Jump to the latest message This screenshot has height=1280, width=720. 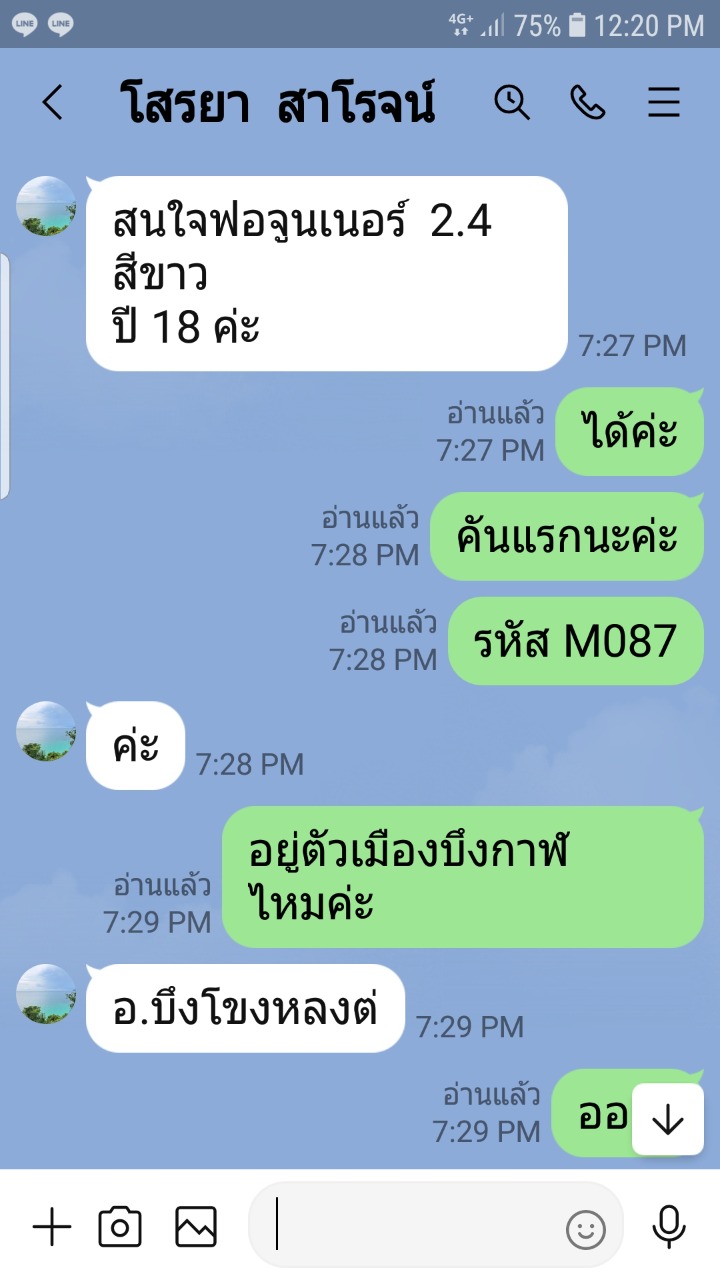[667, 1120]
